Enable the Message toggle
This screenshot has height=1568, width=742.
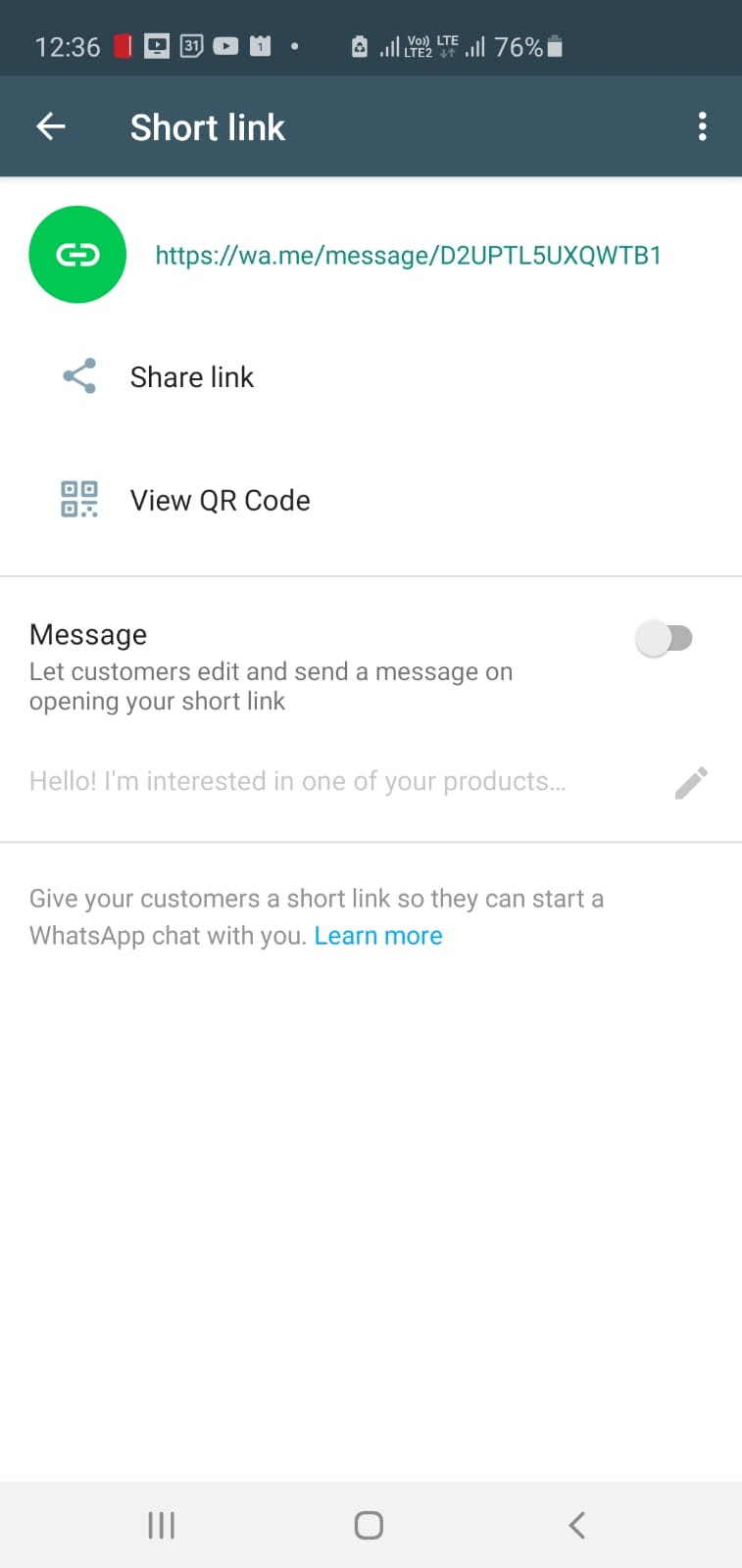coord(664,639)
